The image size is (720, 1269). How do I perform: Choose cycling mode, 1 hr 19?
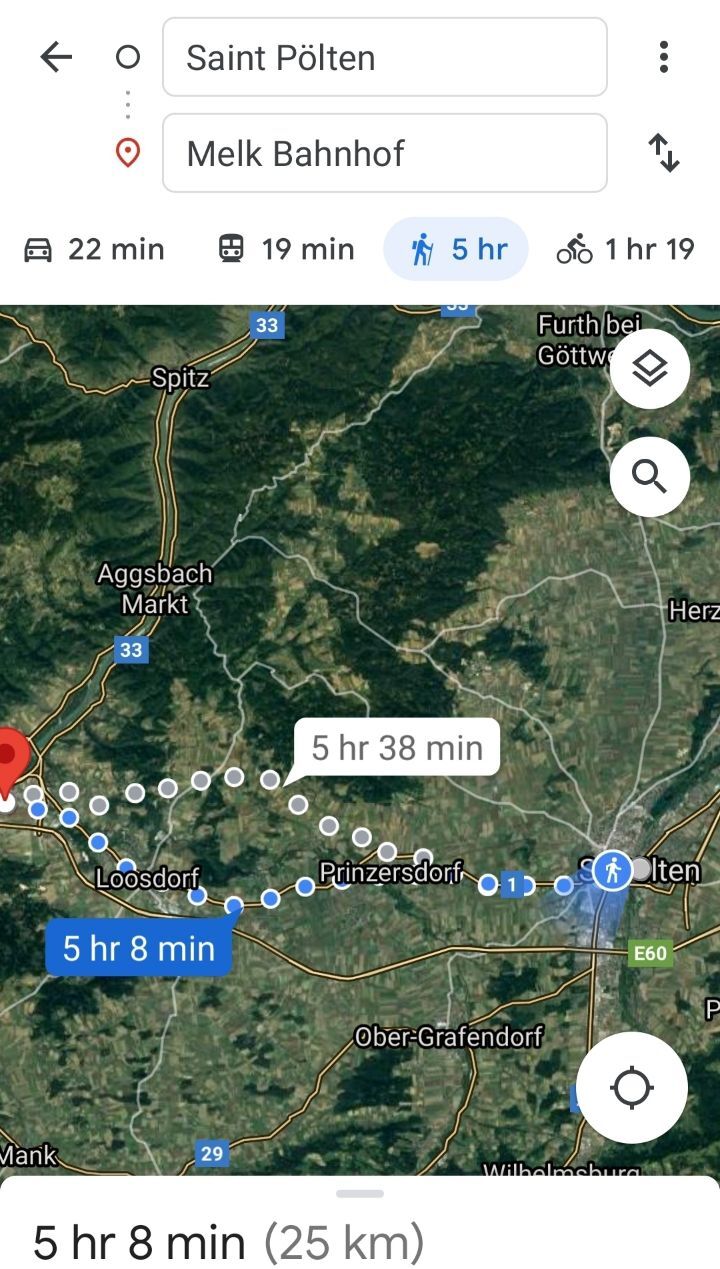point(626,249)
